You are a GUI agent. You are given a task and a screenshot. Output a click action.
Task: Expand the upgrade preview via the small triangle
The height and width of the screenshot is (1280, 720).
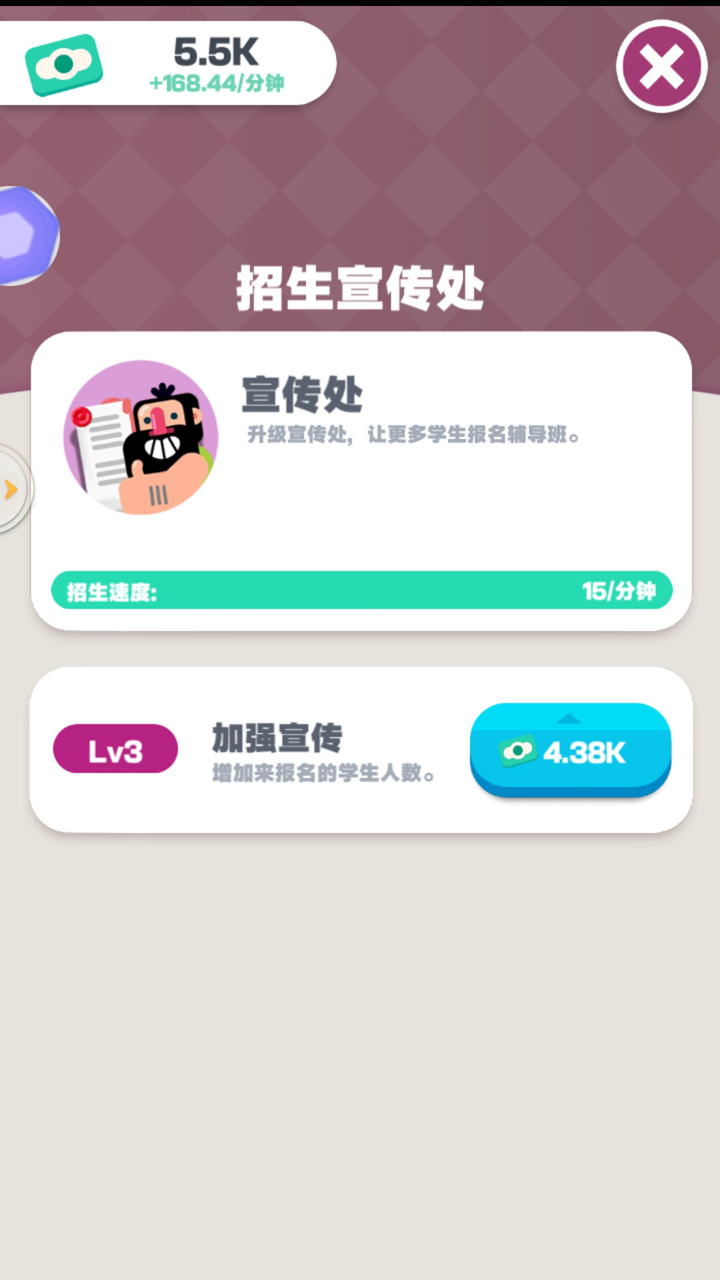[x=569, y=719]
